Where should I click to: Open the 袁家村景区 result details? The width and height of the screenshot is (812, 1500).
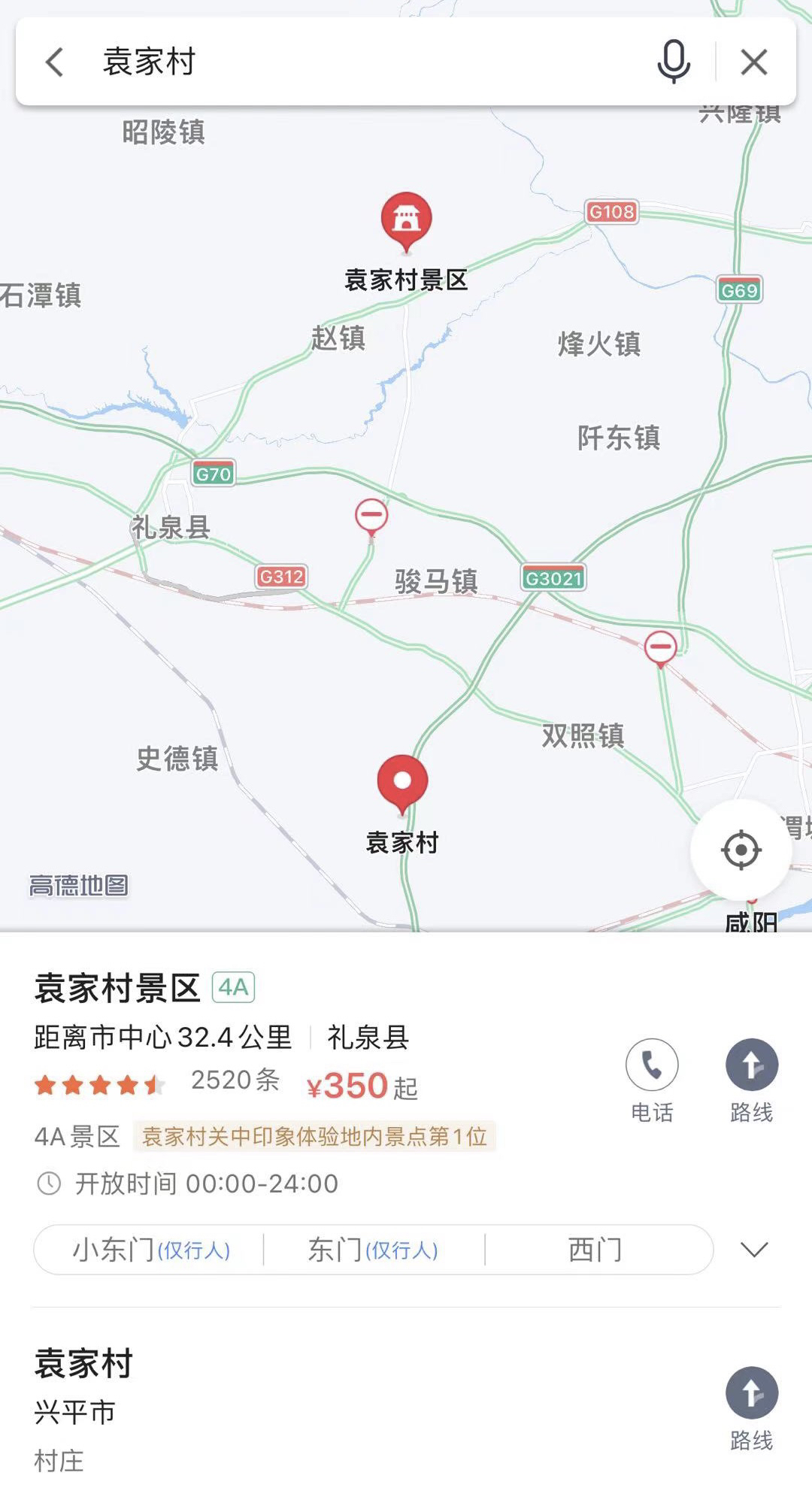(x=117, y=988)
